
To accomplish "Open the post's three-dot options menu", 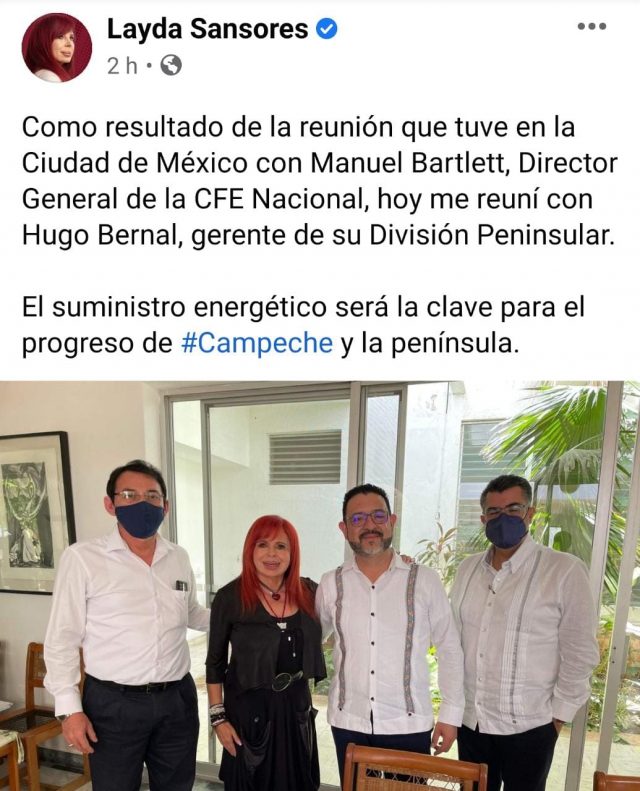I will 592,26.
